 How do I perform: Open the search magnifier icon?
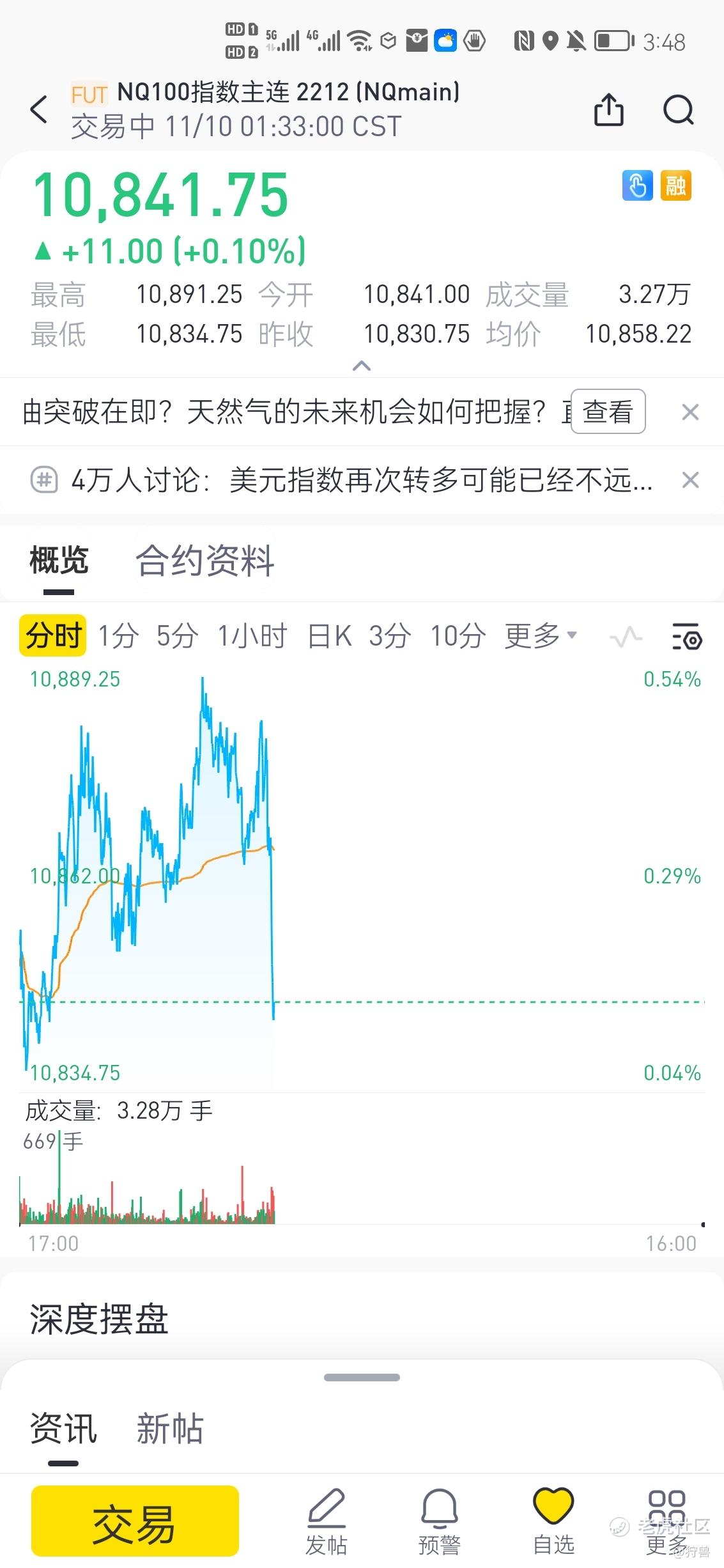[x=678, y=109]
